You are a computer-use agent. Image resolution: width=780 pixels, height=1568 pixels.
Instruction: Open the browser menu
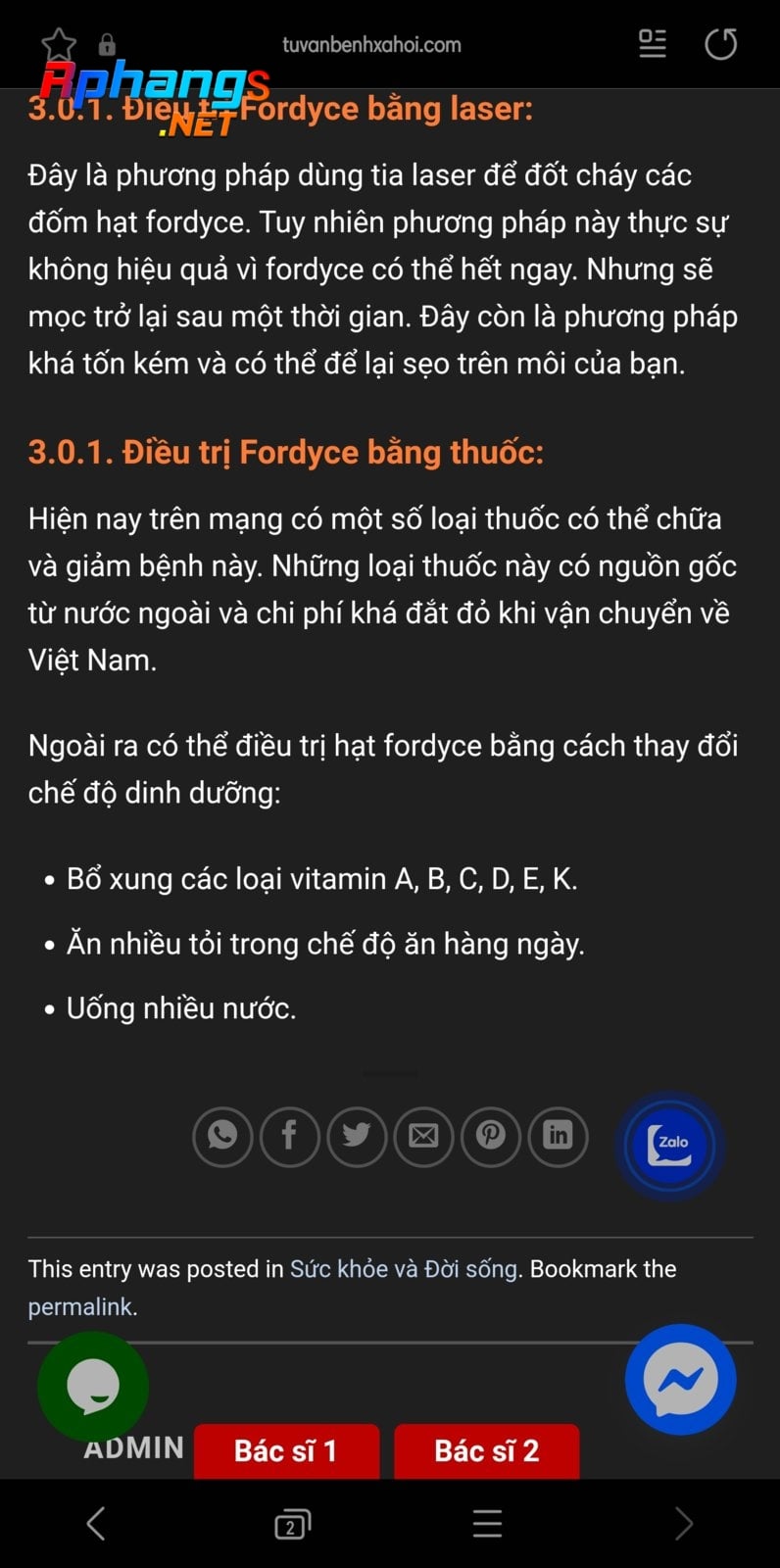coord(487,1524)
